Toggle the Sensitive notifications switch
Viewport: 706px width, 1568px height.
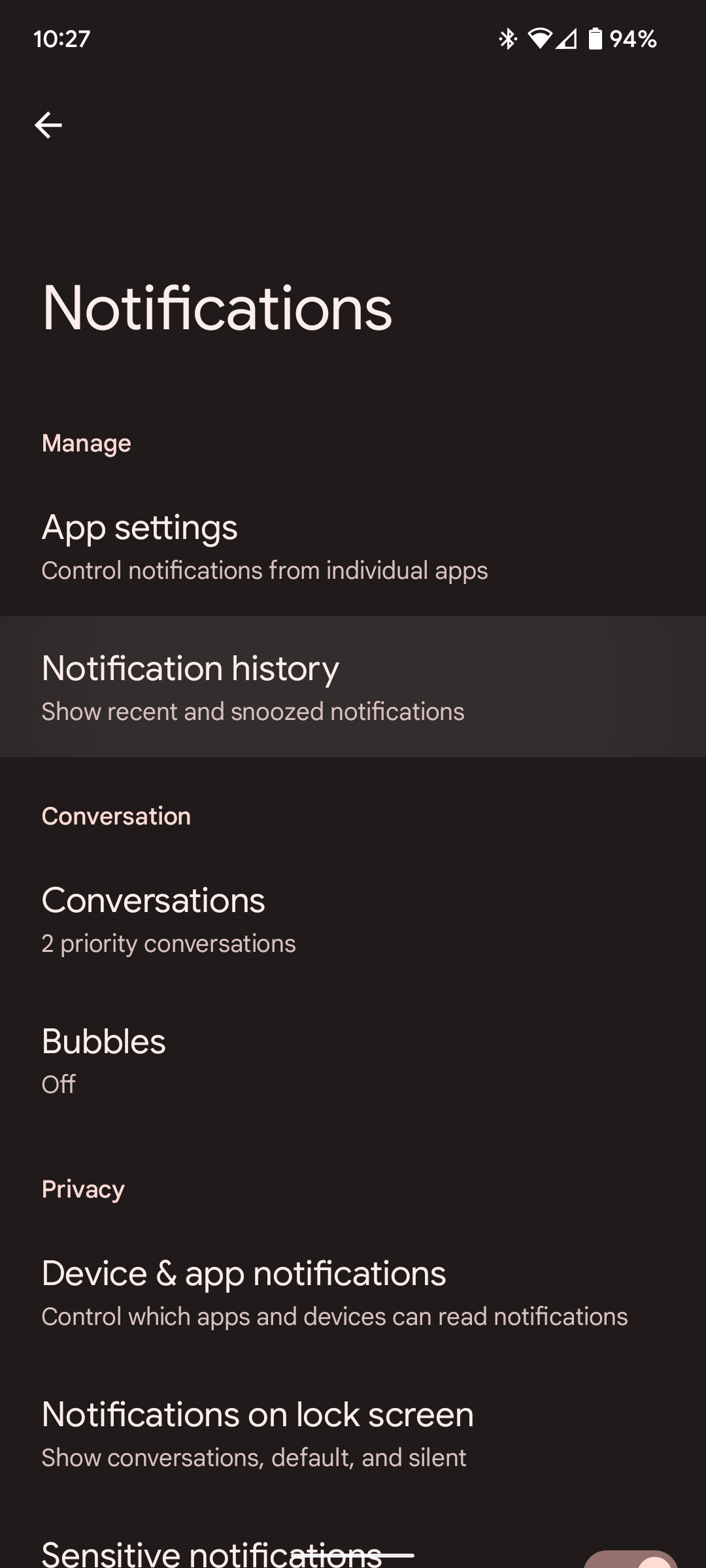point(630,1559)
